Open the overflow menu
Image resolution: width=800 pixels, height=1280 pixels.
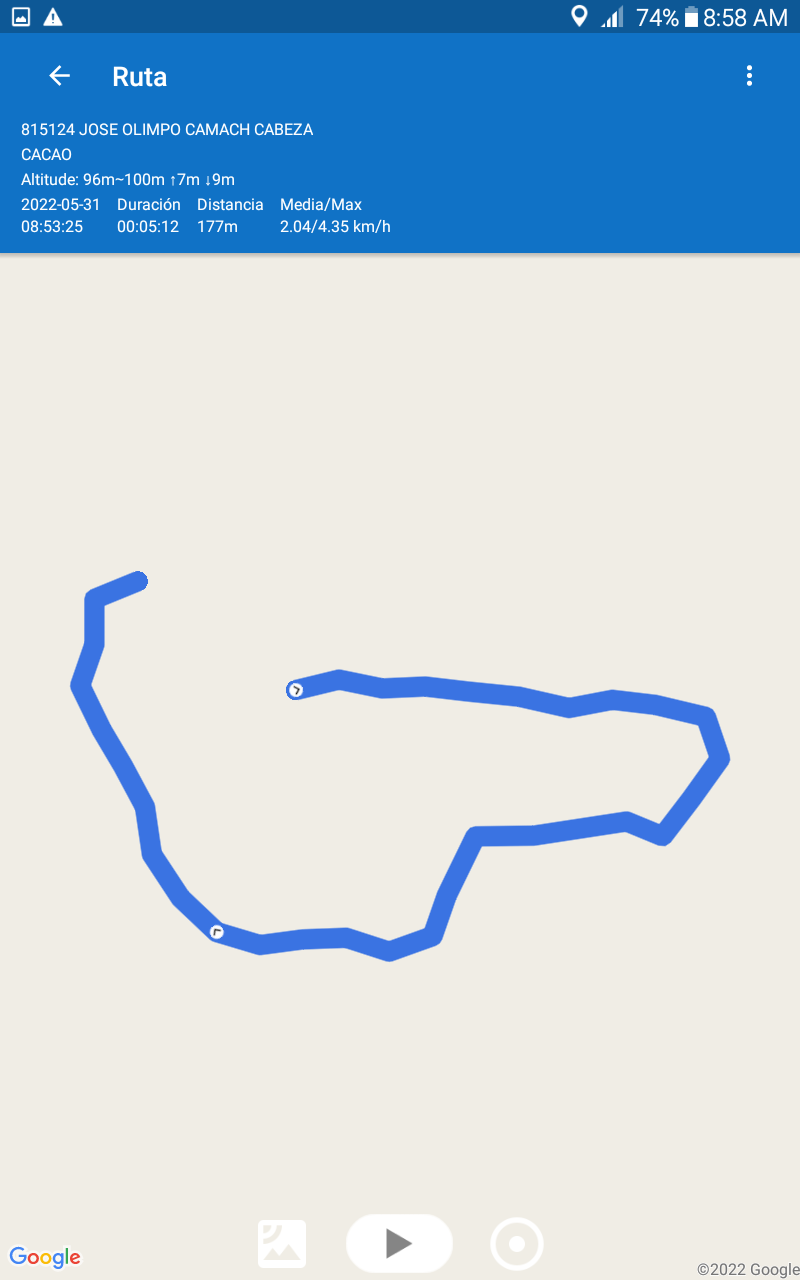click(x=749, y=76)
